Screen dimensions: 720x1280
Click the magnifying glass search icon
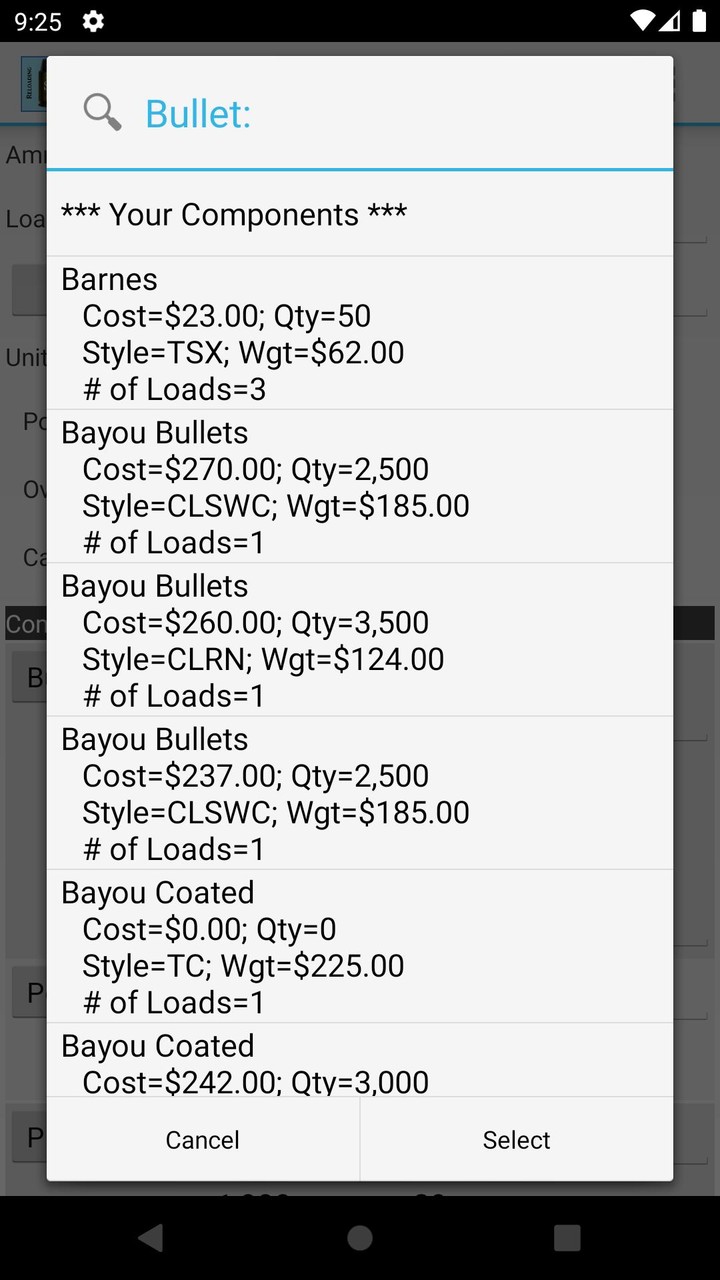pyautogui.click(x=101, y=113)
